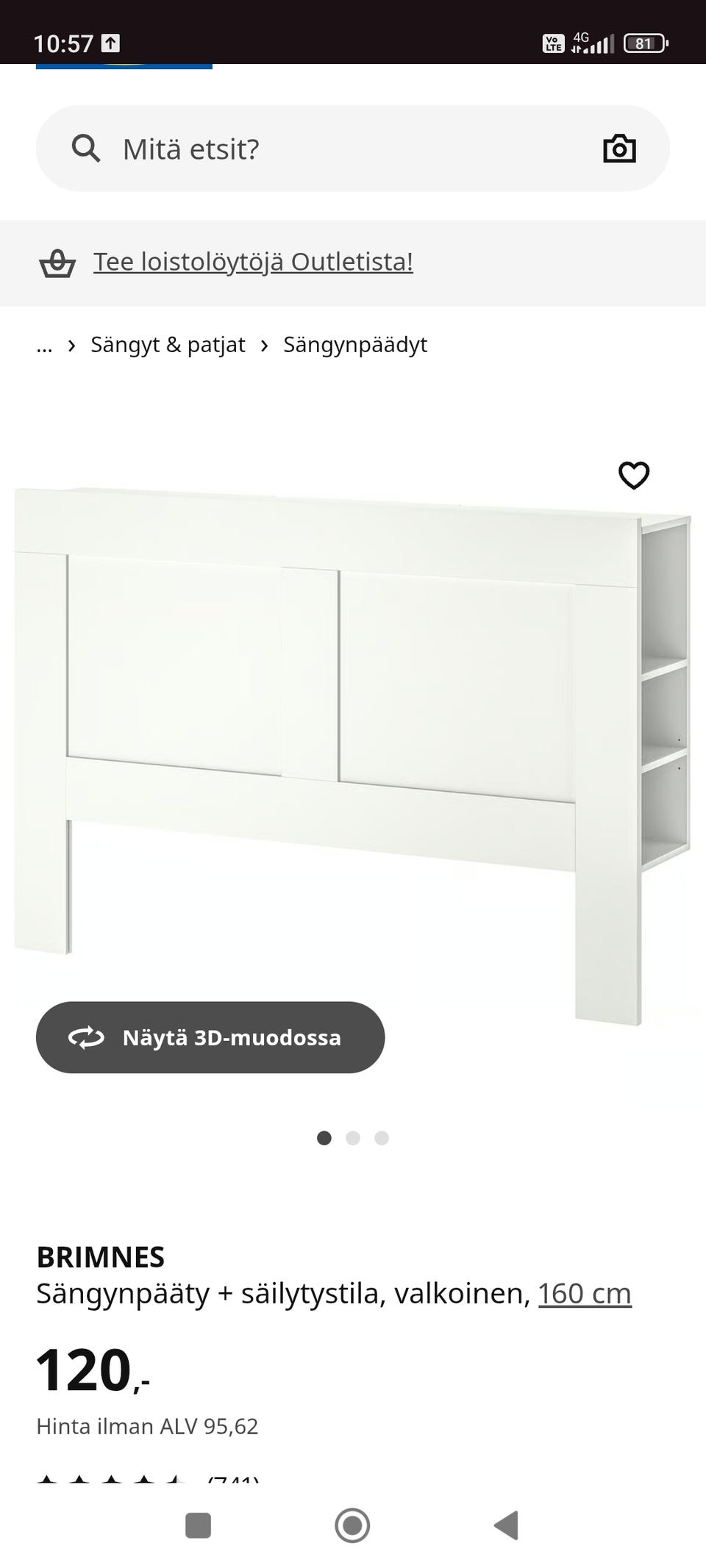Go to the system home screen

[x=352, y=1525]
